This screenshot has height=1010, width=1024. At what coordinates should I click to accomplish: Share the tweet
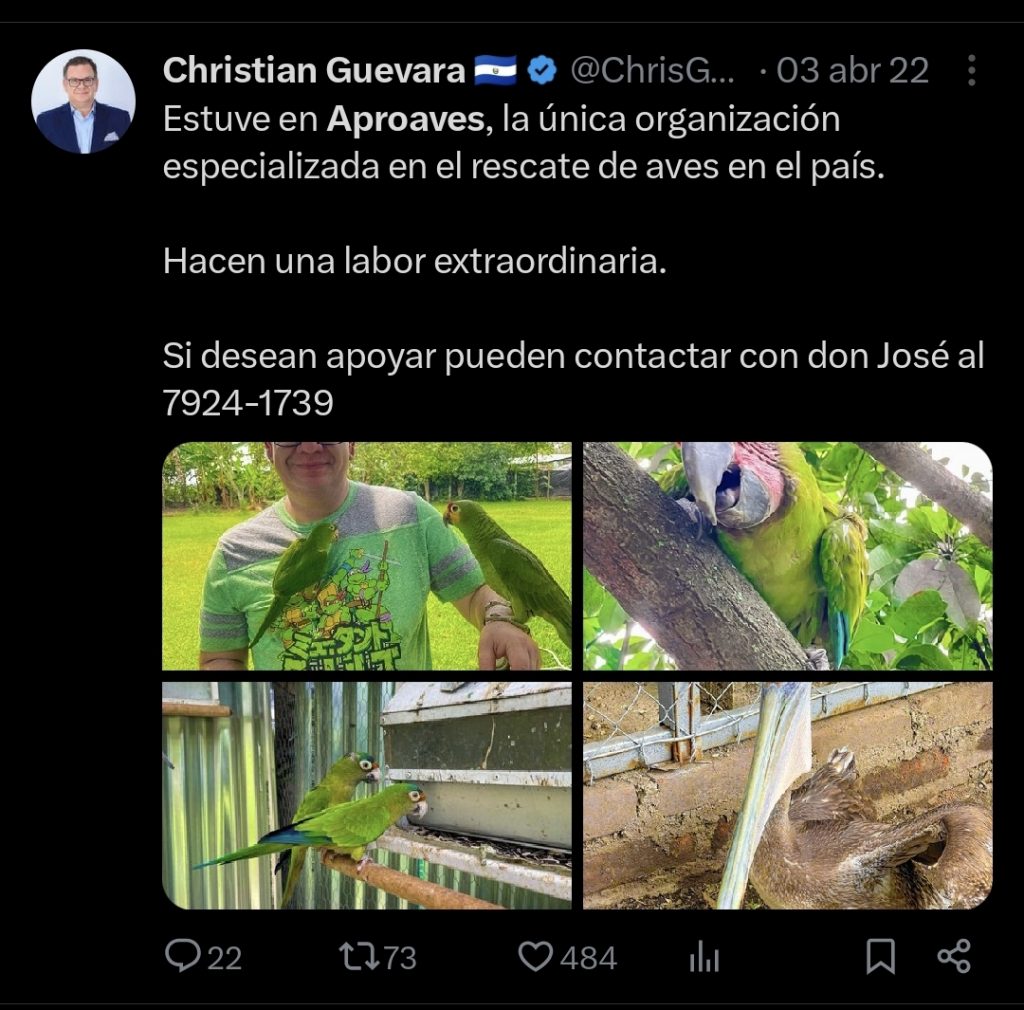(x=954, y=957)
